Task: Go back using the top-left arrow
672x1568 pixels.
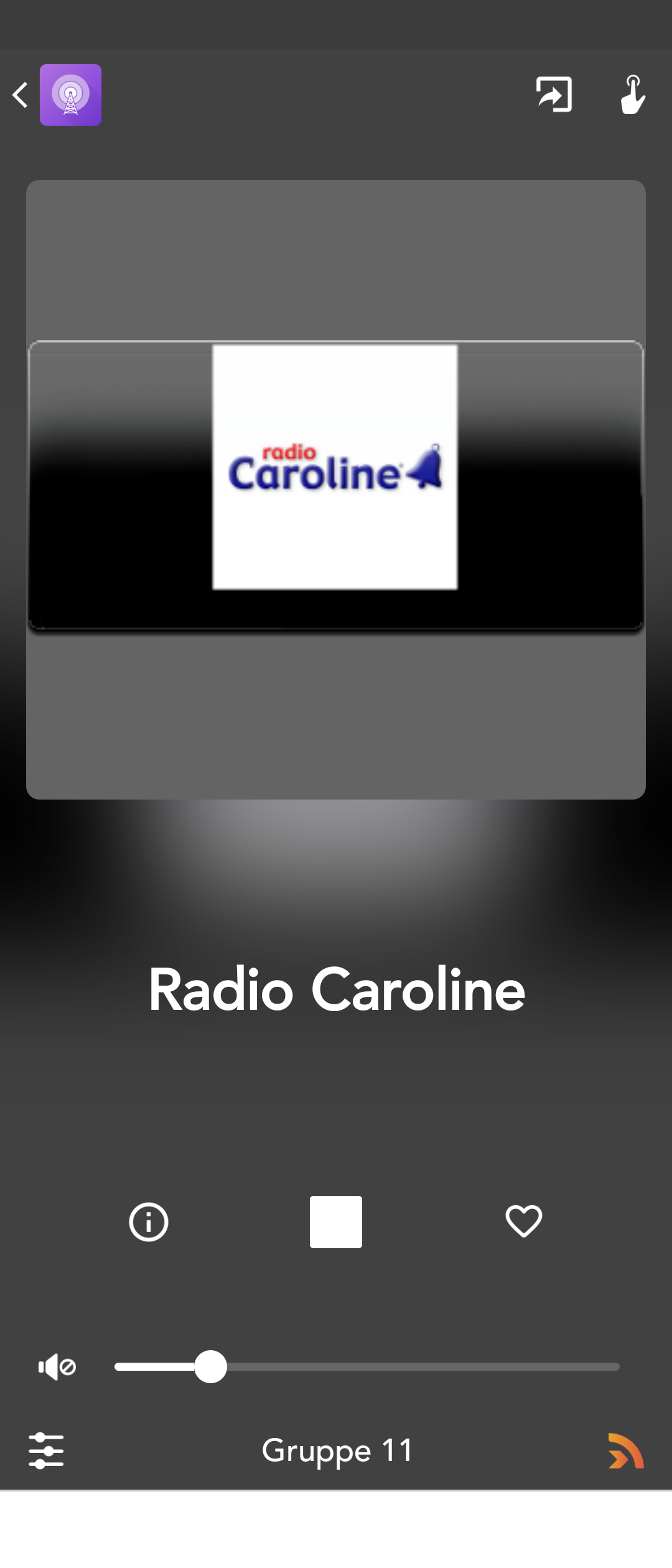Action: [20, 95]
